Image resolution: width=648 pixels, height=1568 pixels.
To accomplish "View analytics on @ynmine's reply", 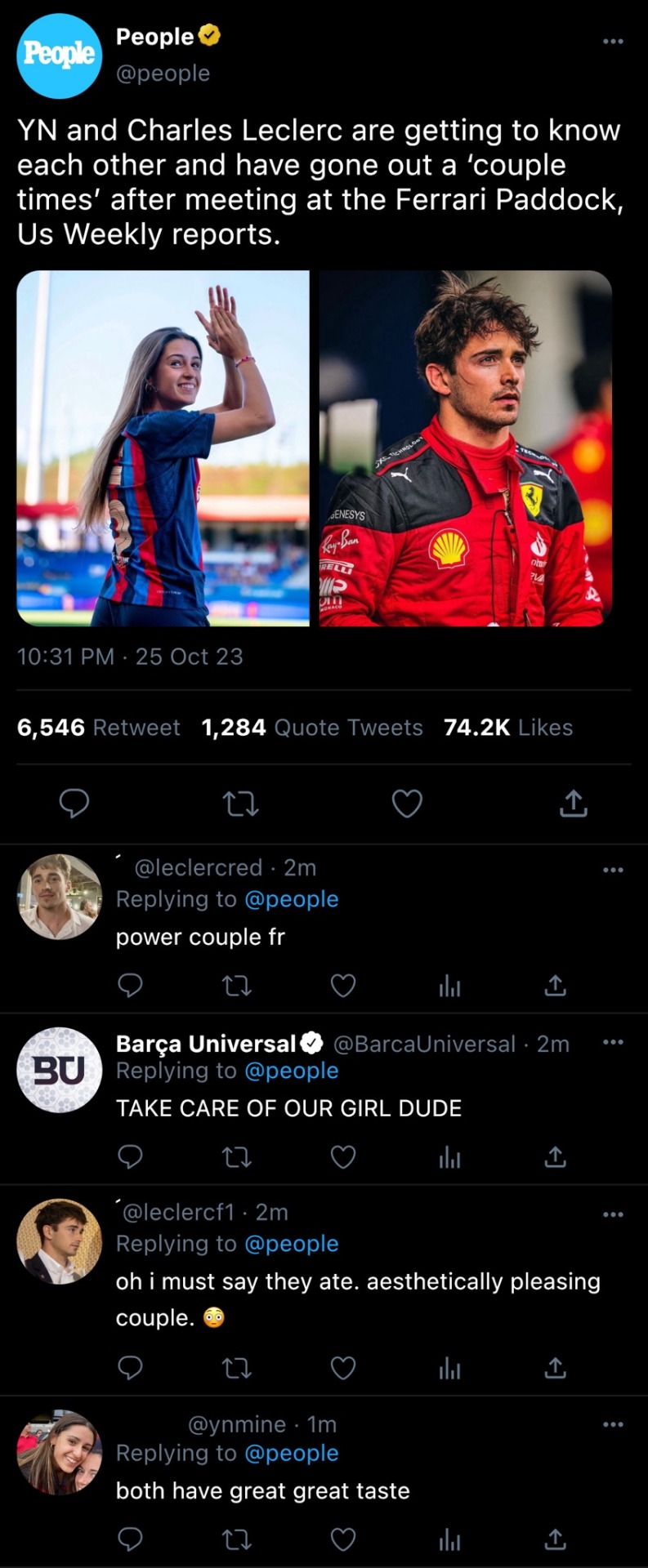I will click(x=449, y=1540).
